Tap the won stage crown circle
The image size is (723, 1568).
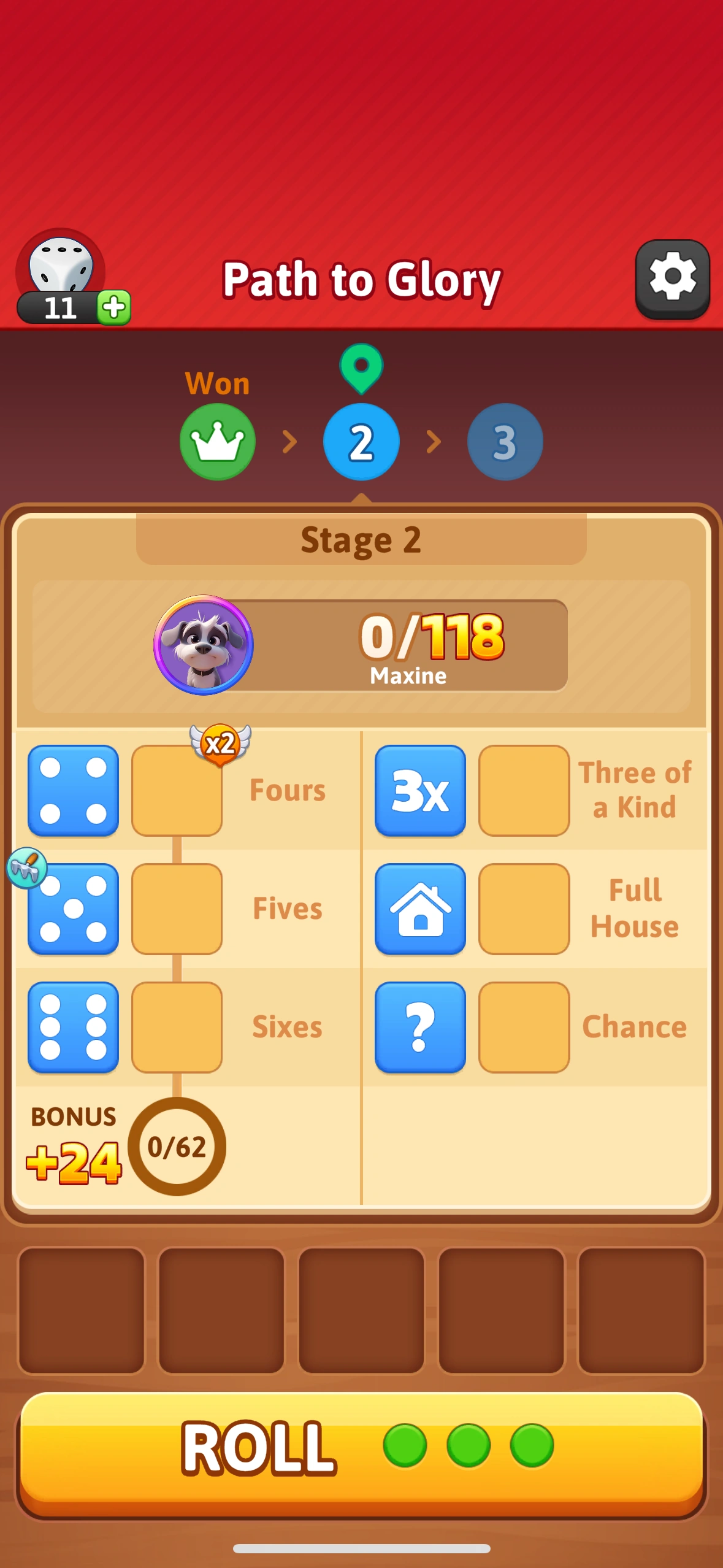[x=218, y=442]
